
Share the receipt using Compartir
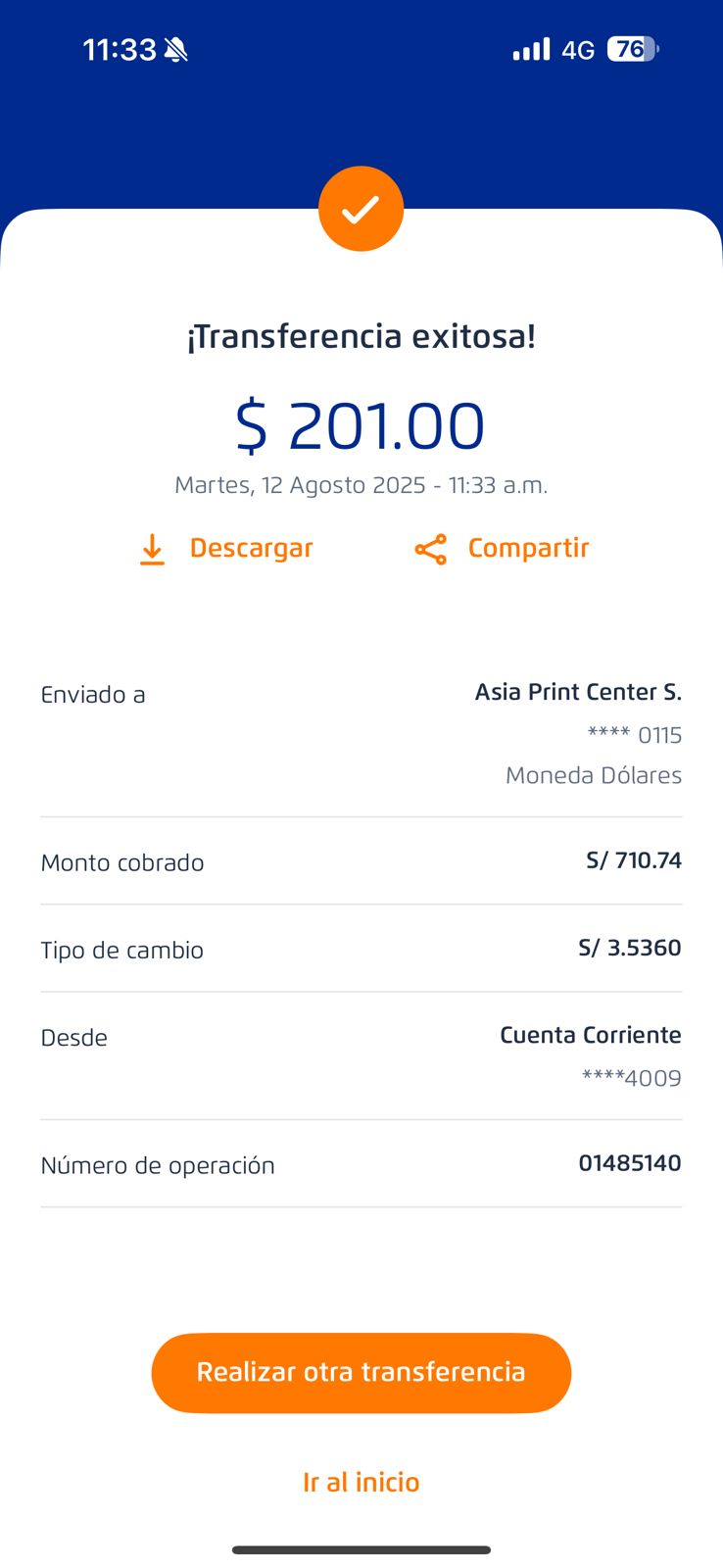503,549
